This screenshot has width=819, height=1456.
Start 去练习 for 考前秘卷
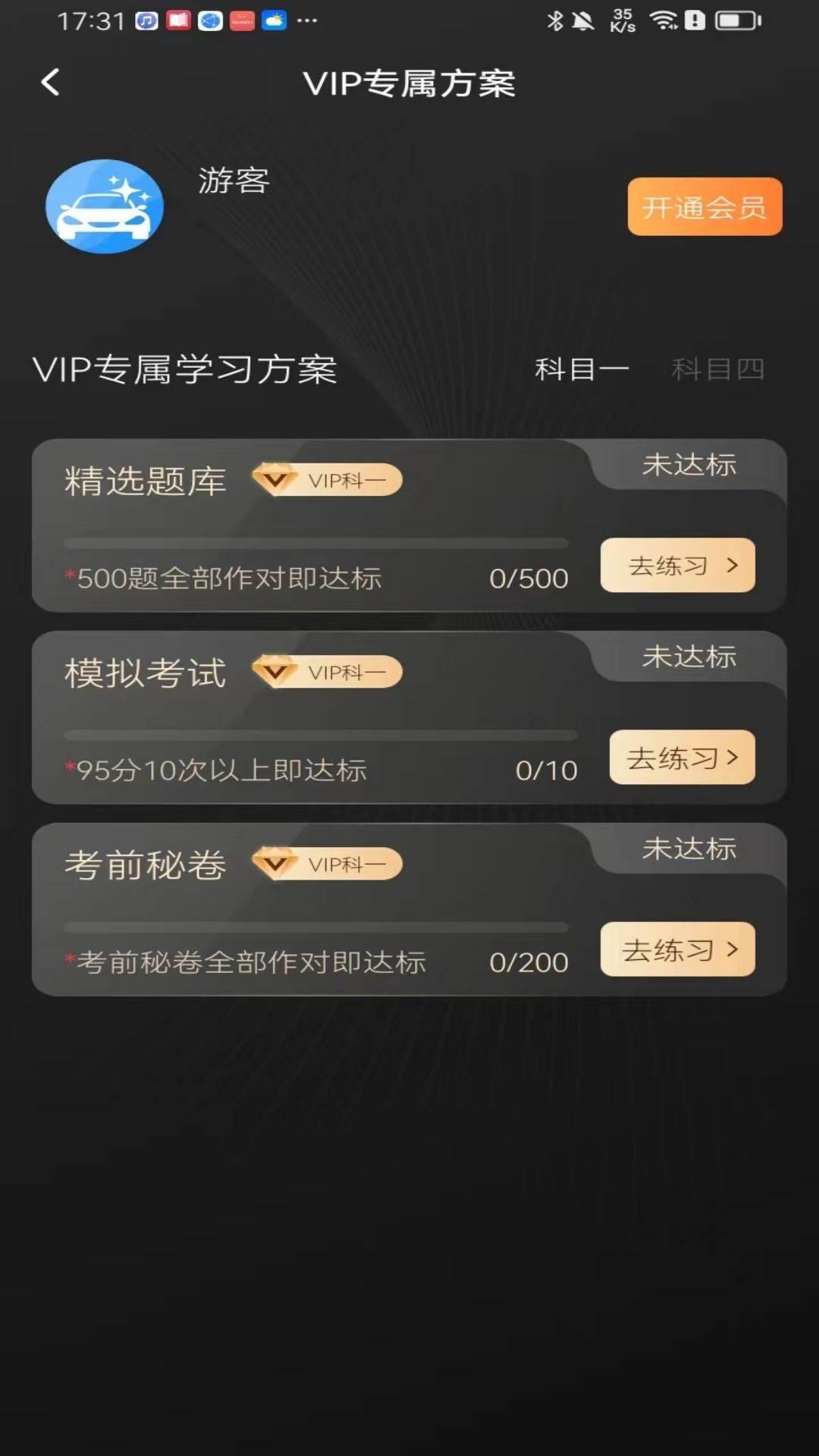click(677, 949)
